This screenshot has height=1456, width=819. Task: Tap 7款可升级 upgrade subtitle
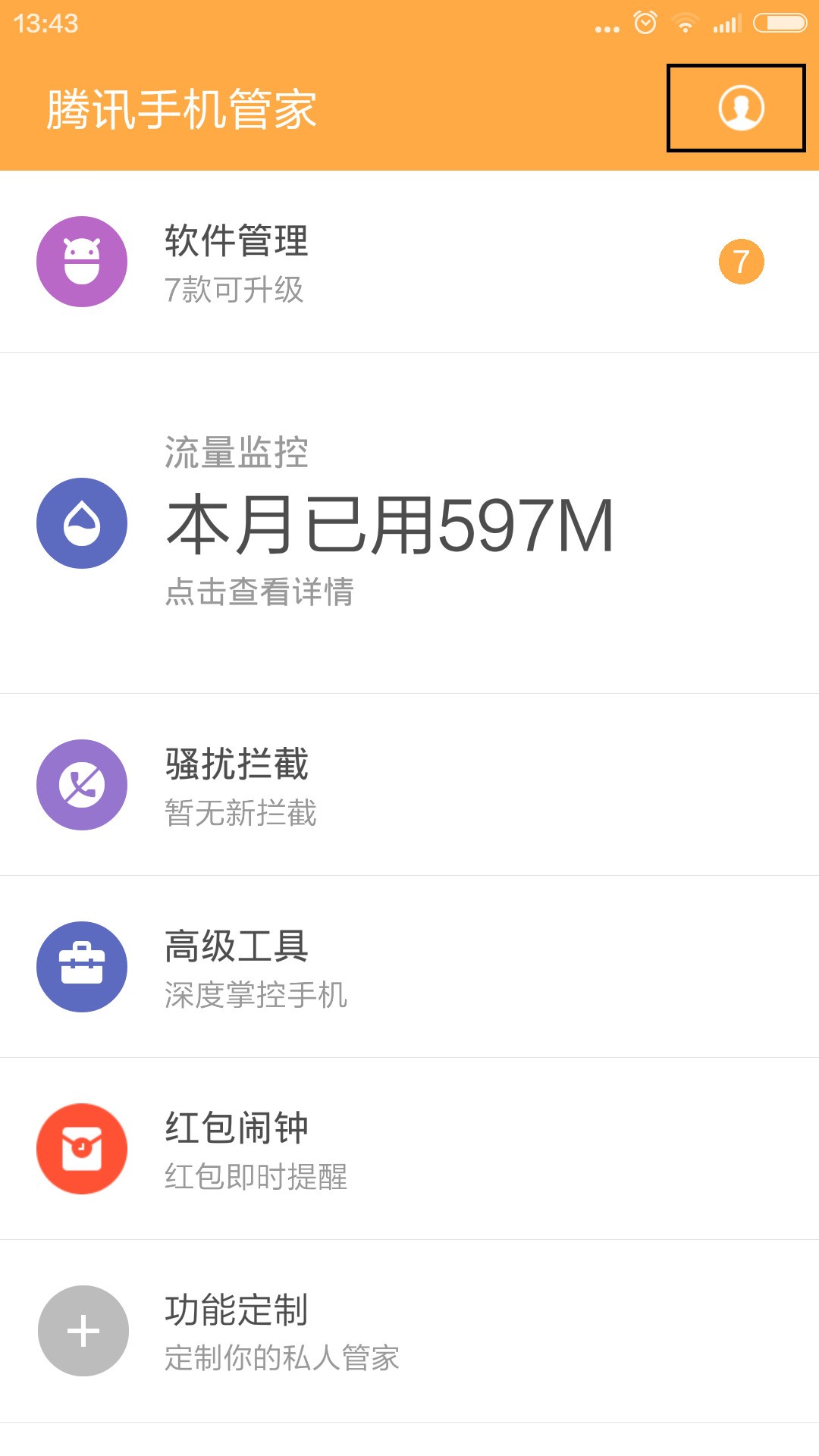click(237, 290)
